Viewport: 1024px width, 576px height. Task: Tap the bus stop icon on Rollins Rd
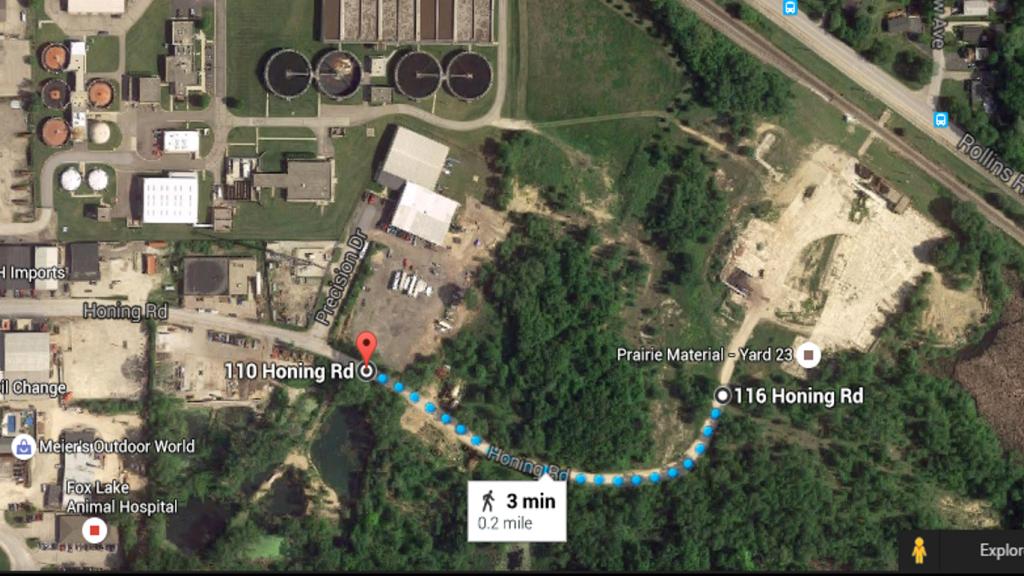tap(940, 120)
